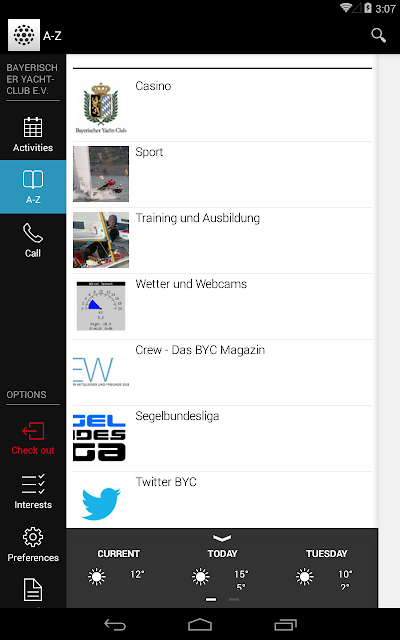Viewport: 400px width, 640px height.
Task: Go to Preferences
Action: pyautogui.click(x=33, y=544)
